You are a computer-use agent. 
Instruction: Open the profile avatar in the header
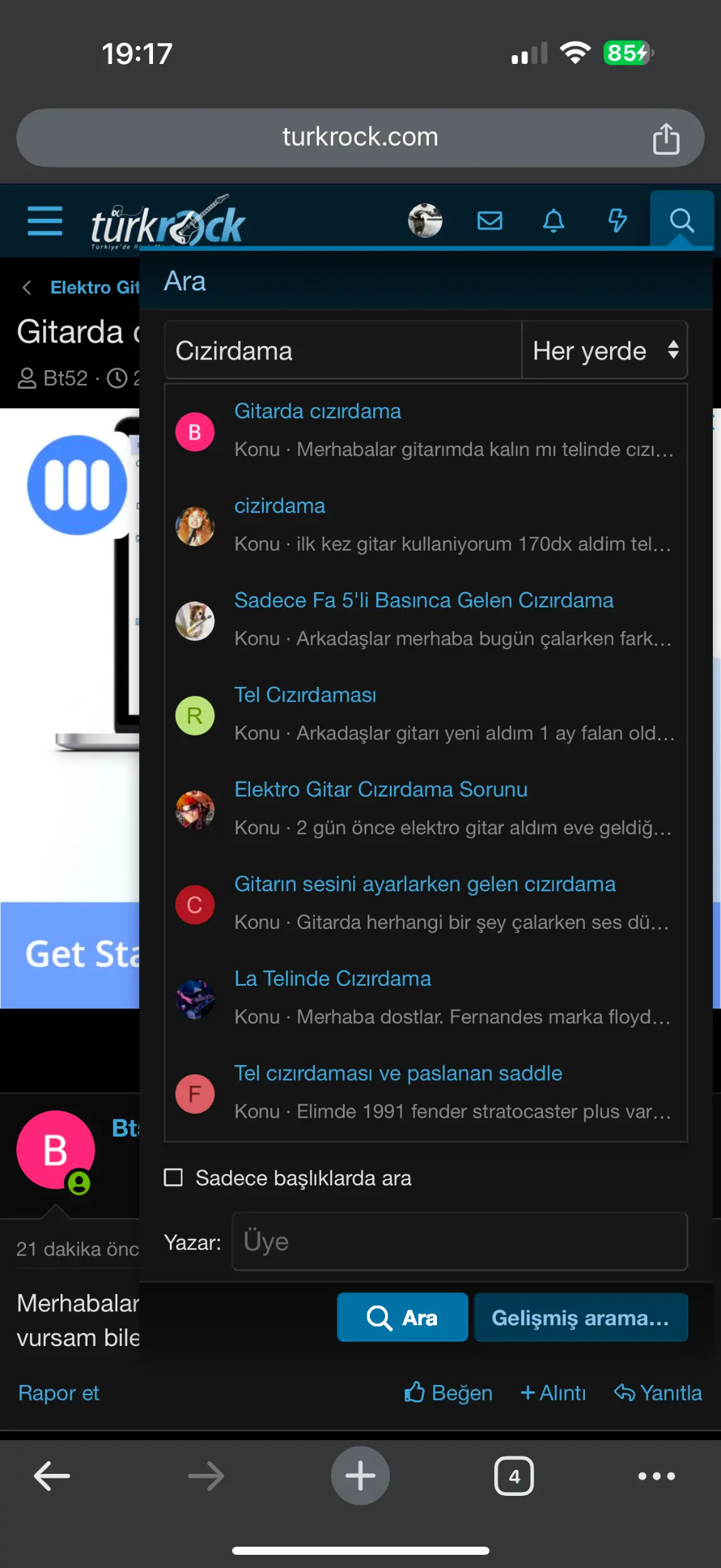pos(425,221)
